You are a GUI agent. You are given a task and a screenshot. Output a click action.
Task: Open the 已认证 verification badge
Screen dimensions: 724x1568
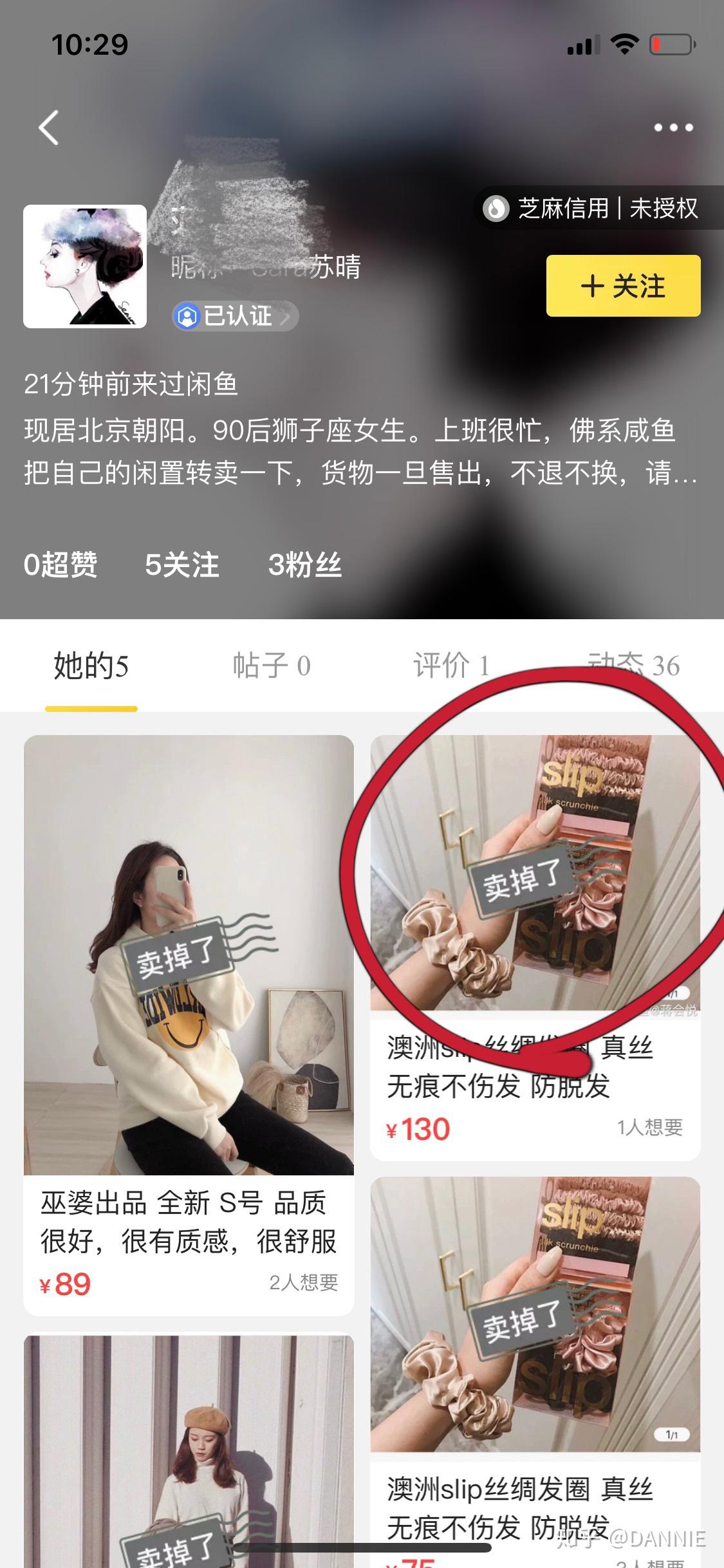235,316
